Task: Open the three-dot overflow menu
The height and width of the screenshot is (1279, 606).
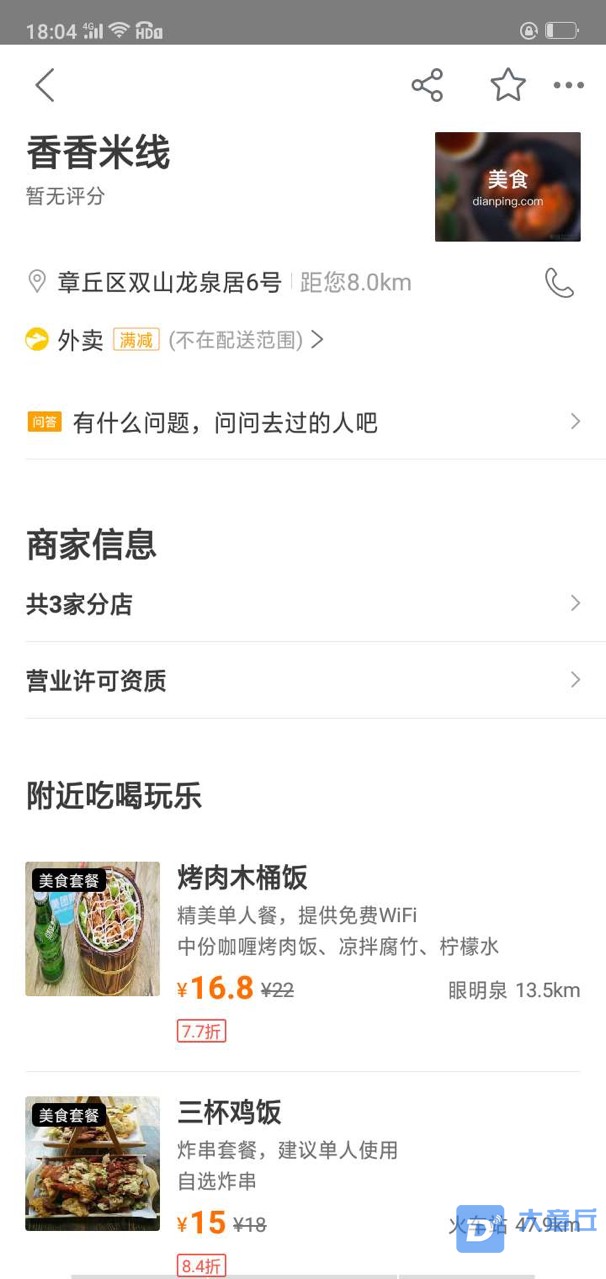Action: click(568, 85)
